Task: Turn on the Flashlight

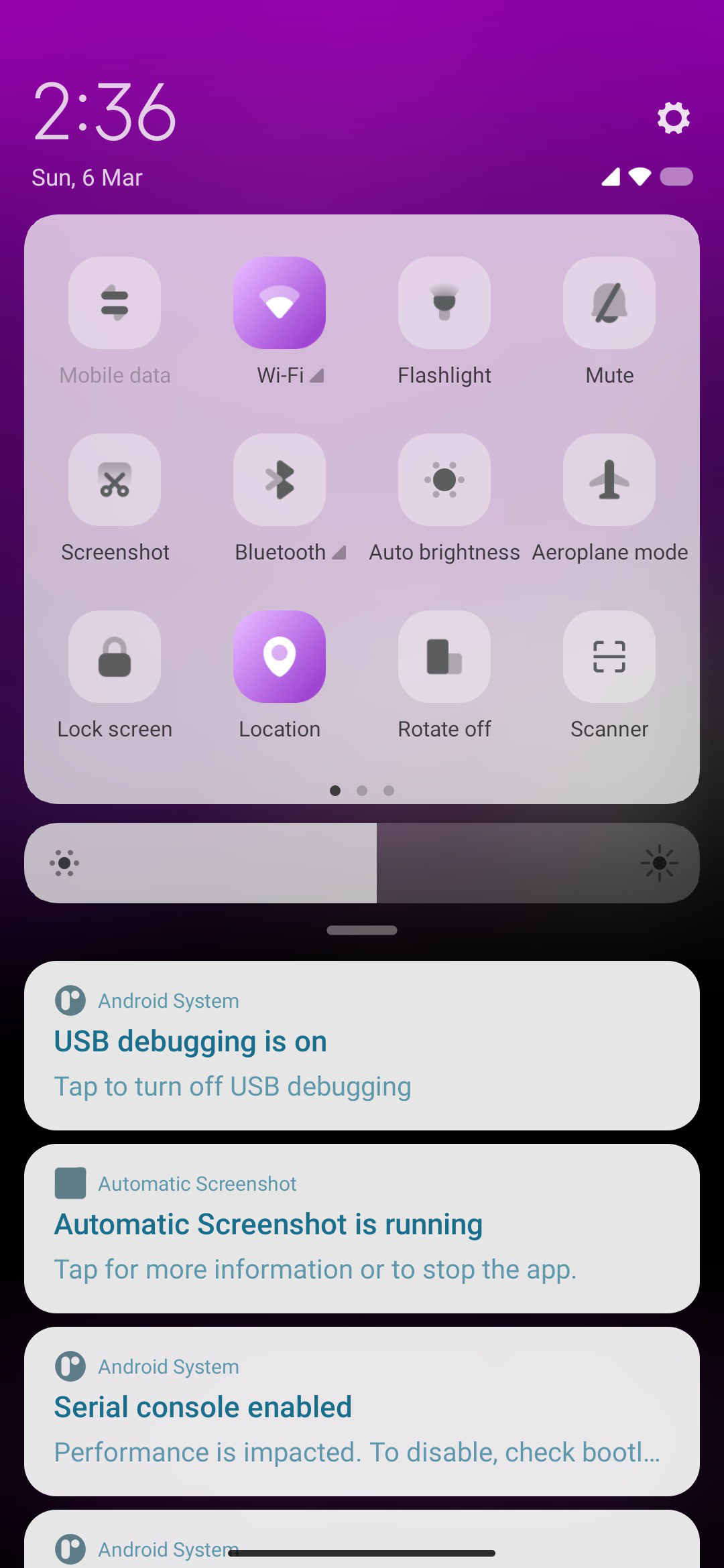Action: pos(444,303)
